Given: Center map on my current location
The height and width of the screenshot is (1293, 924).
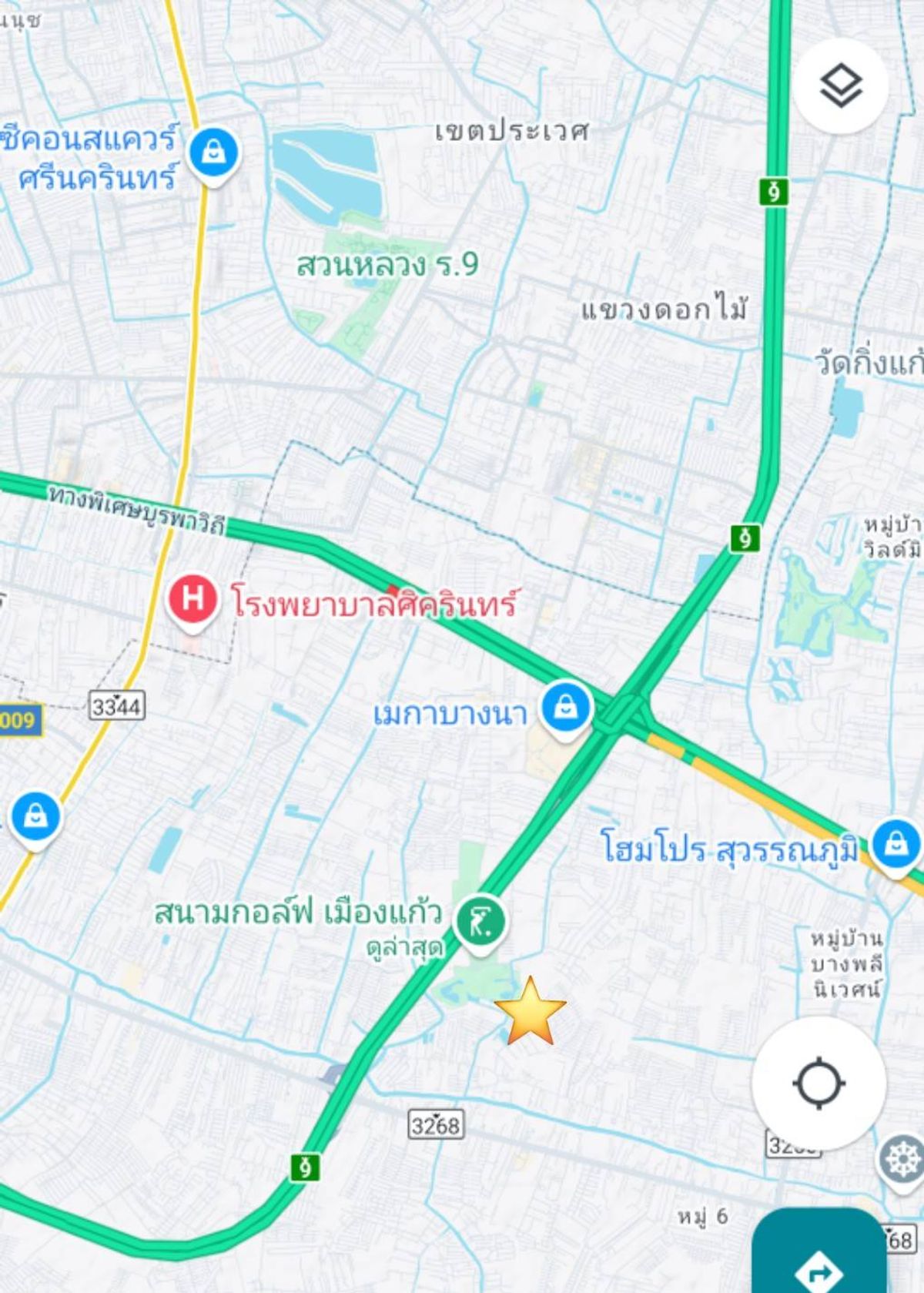Looking at the screenshot, I should (x=819, y=1083).
